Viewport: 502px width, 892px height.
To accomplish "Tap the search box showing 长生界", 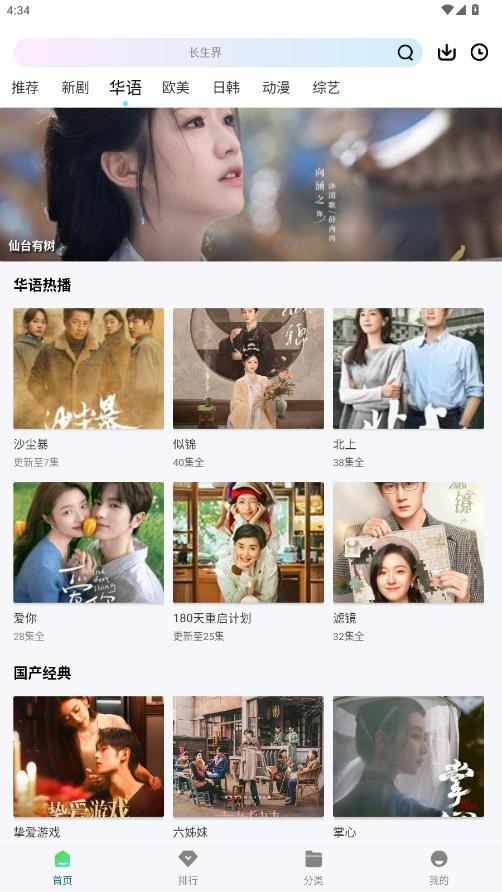I will coord(217,53).
